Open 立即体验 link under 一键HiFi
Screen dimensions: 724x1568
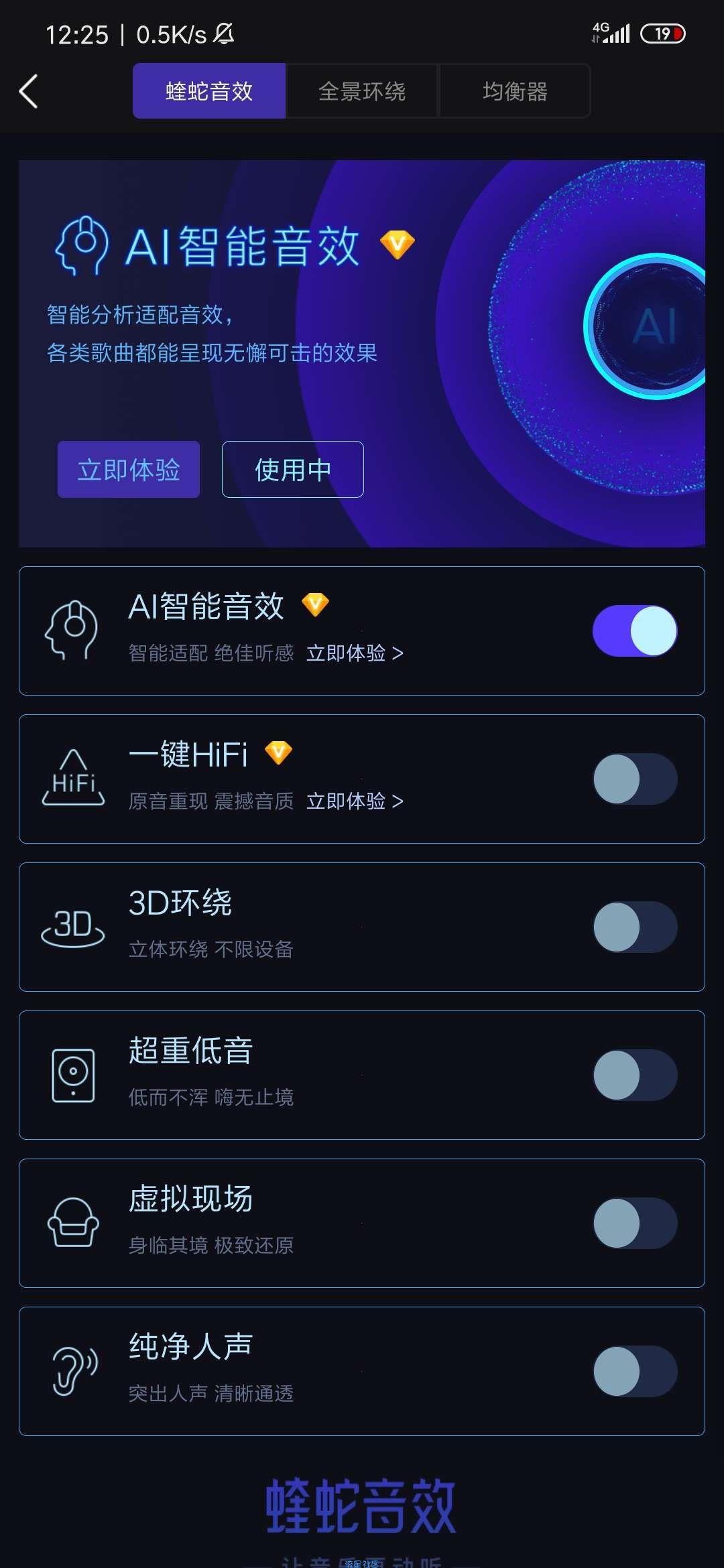pos(355,801)
